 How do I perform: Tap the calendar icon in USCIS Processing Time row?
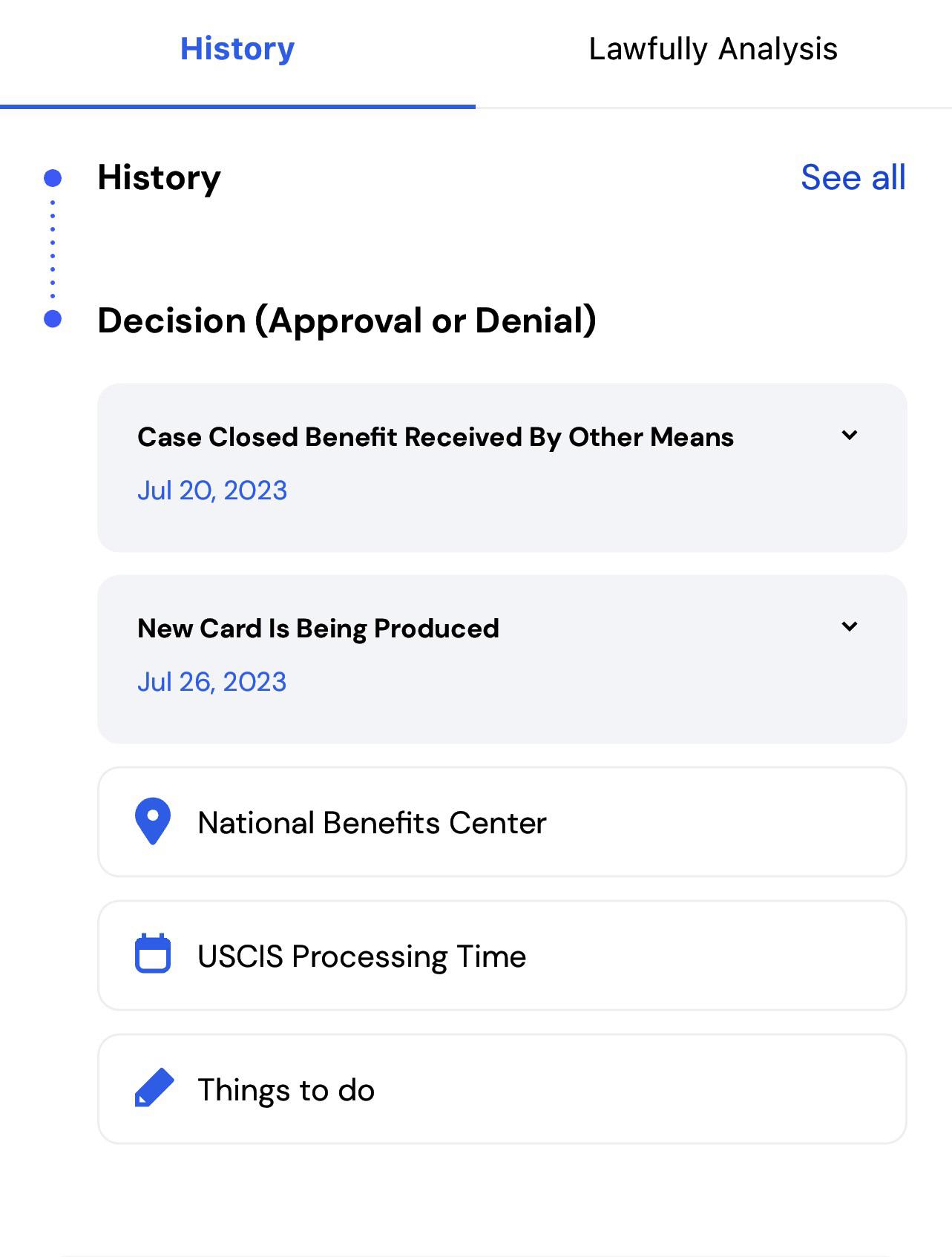(x=154, y=956)
